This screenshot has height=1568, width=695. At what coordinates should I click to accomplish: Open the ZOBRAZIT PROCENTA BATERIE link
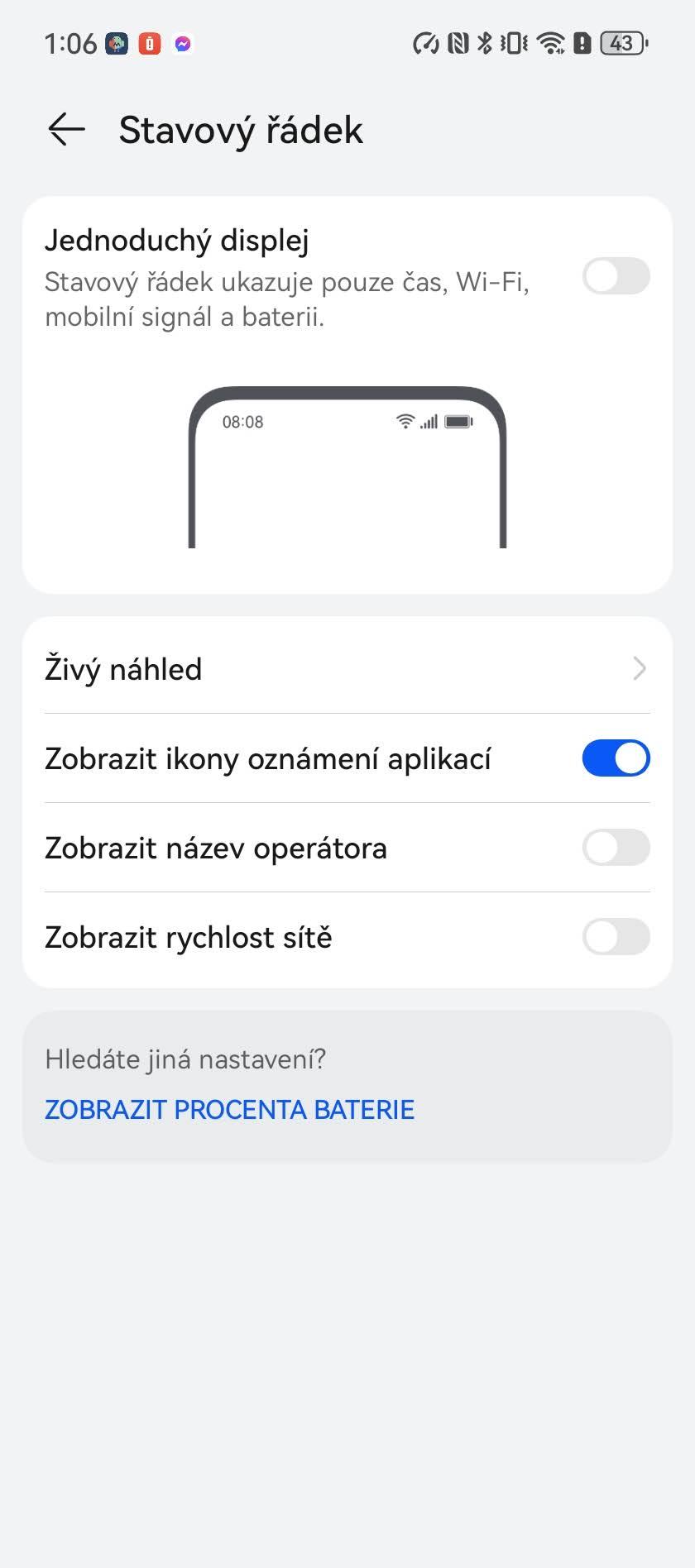(229, 1110)
